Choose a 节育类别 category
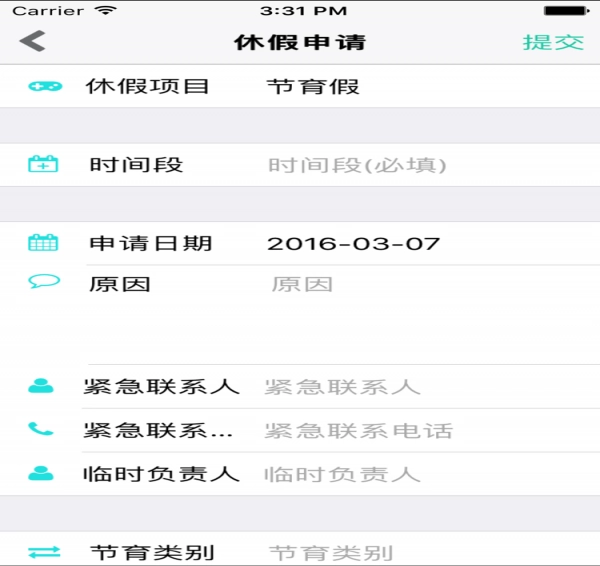 [400, 552]
